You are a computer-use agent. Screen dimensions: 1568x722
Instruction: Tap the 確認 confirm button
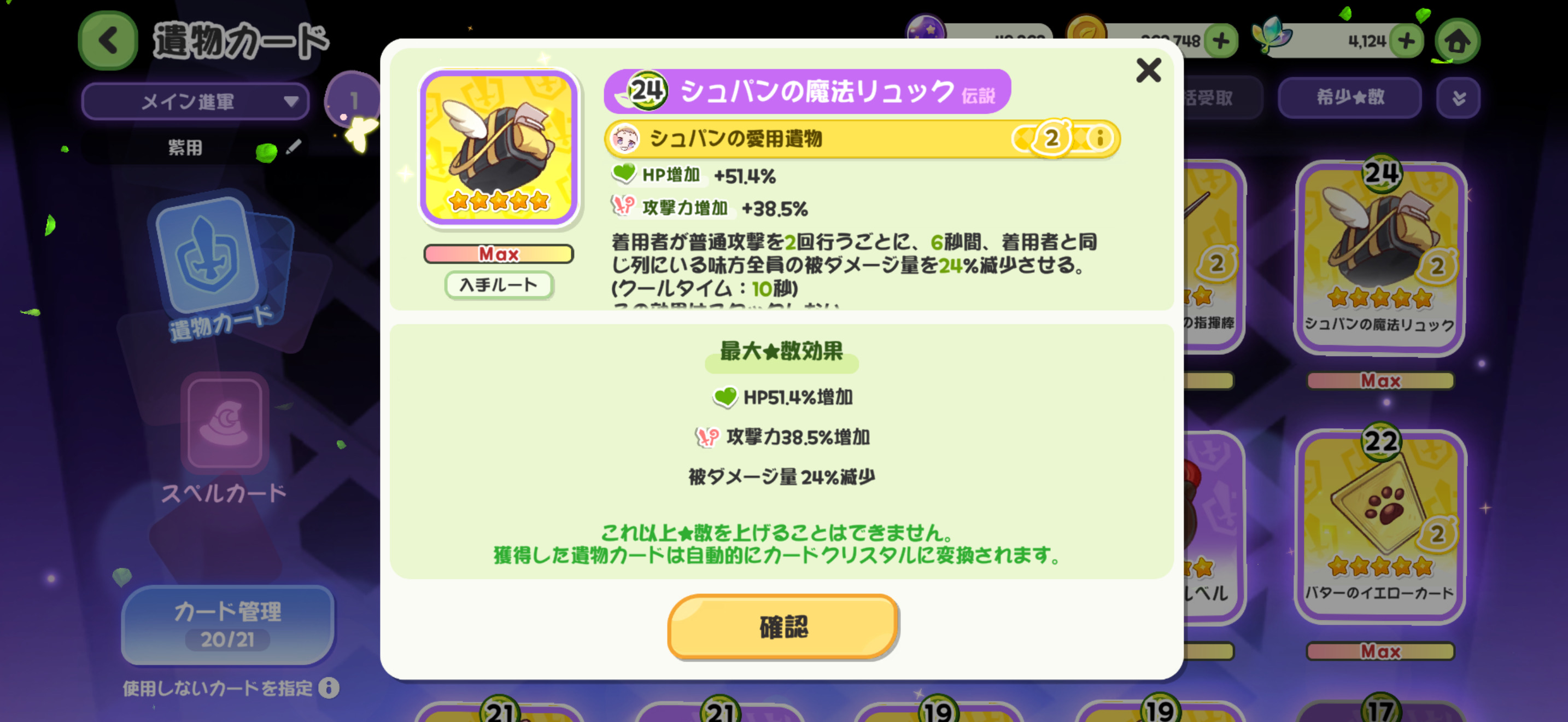pyautogui.click(x=783, y=626)
